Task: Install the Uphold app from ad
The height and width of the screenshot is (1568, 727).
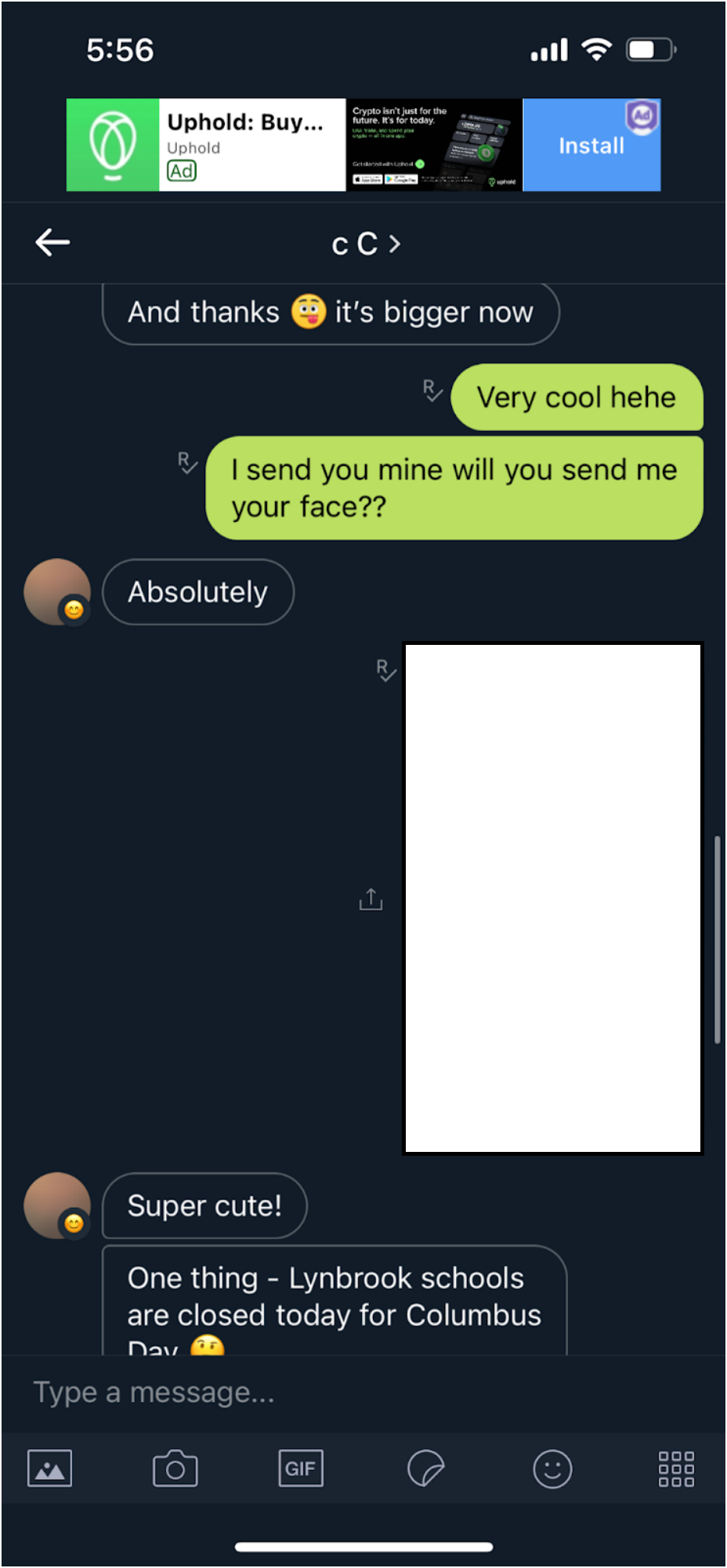Action: coord(591,146)
